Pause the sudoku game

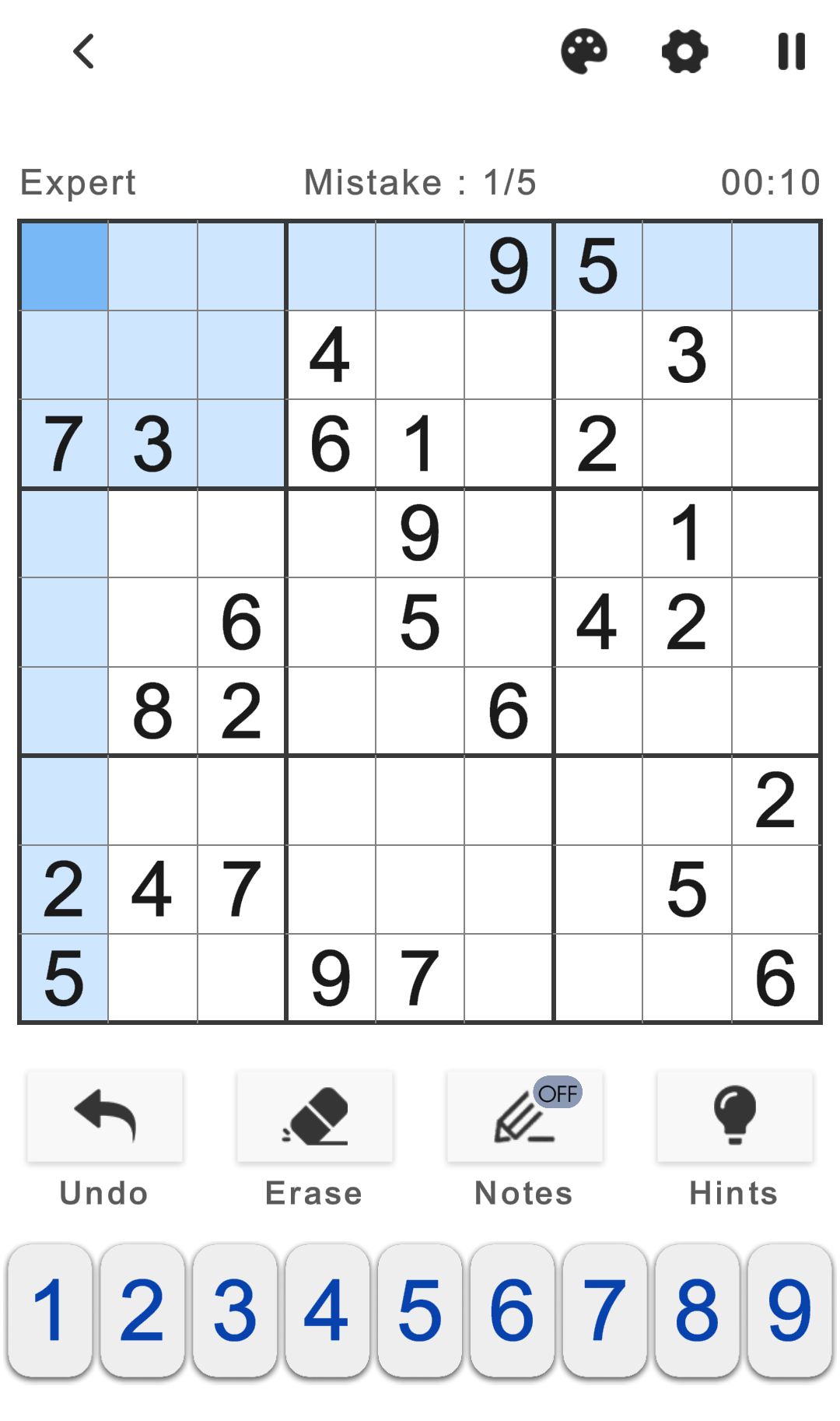click(x=791, y=52)
